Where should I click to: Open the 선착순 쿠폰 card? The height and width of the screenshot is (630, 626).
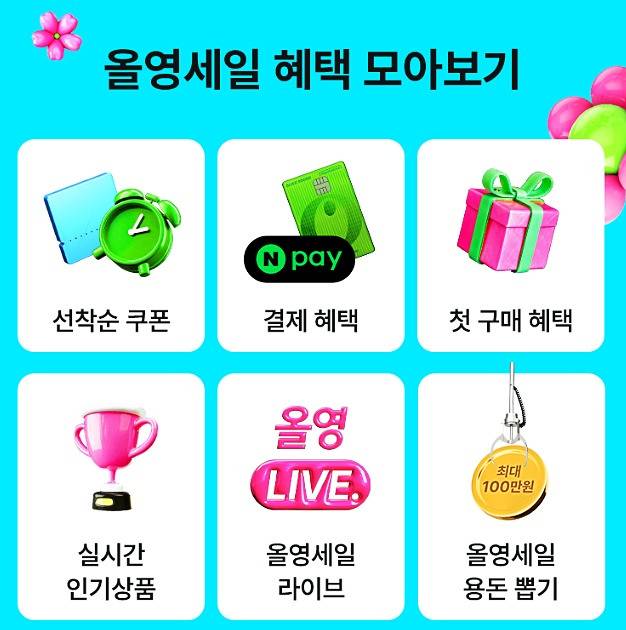point(111,246)
